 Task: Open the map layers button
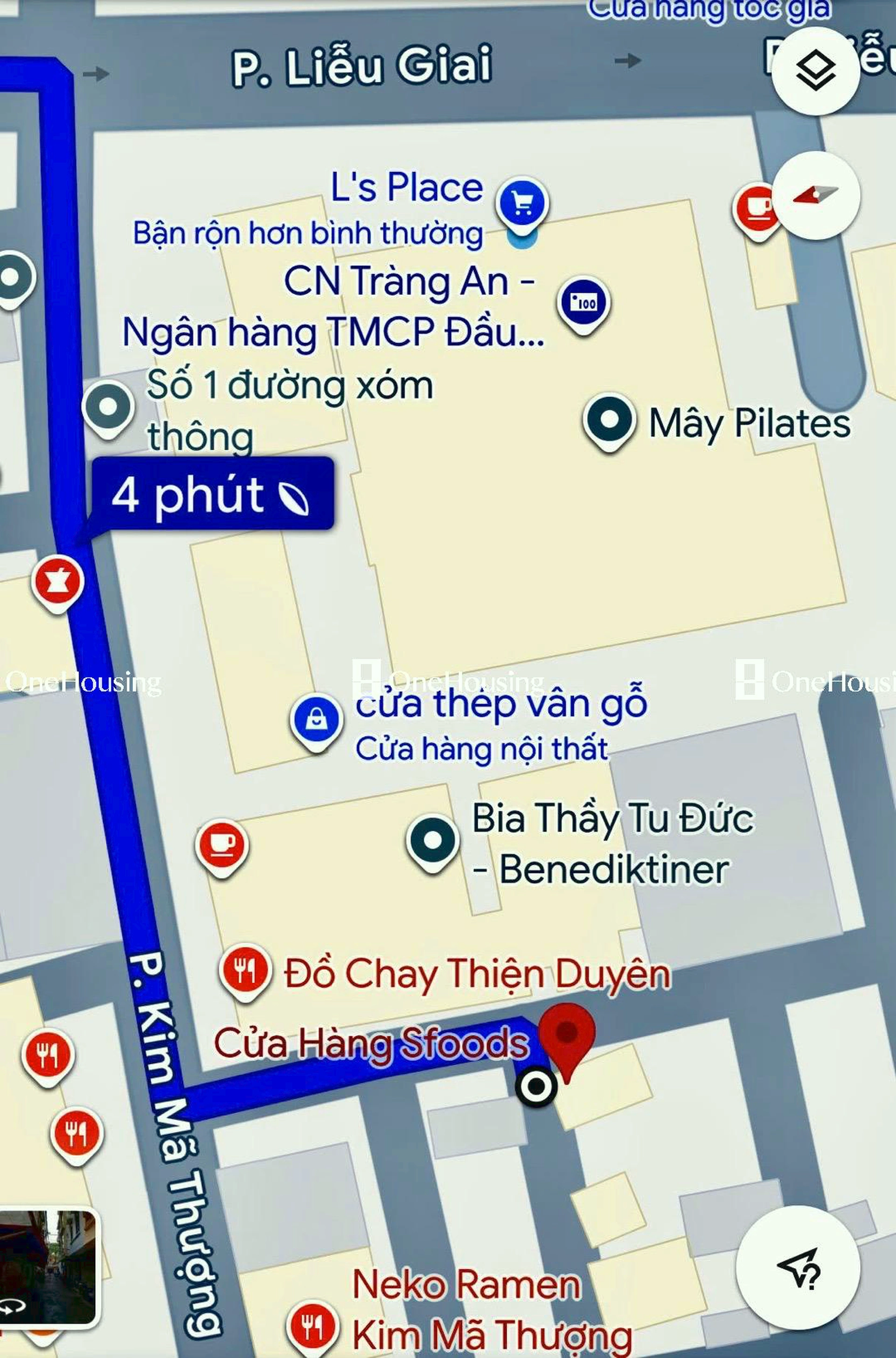[x=815, y=71]
